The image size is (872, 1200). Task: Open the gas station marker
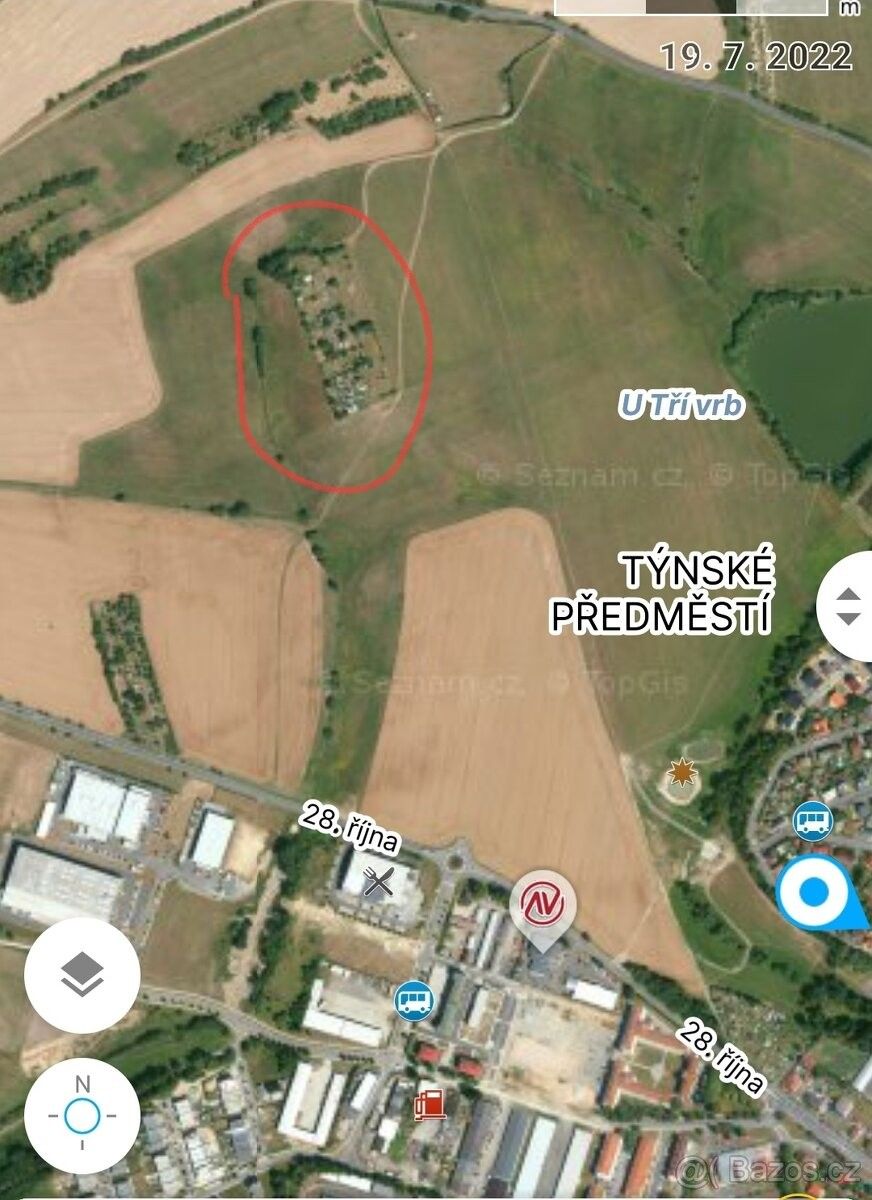coord(430,1103)
